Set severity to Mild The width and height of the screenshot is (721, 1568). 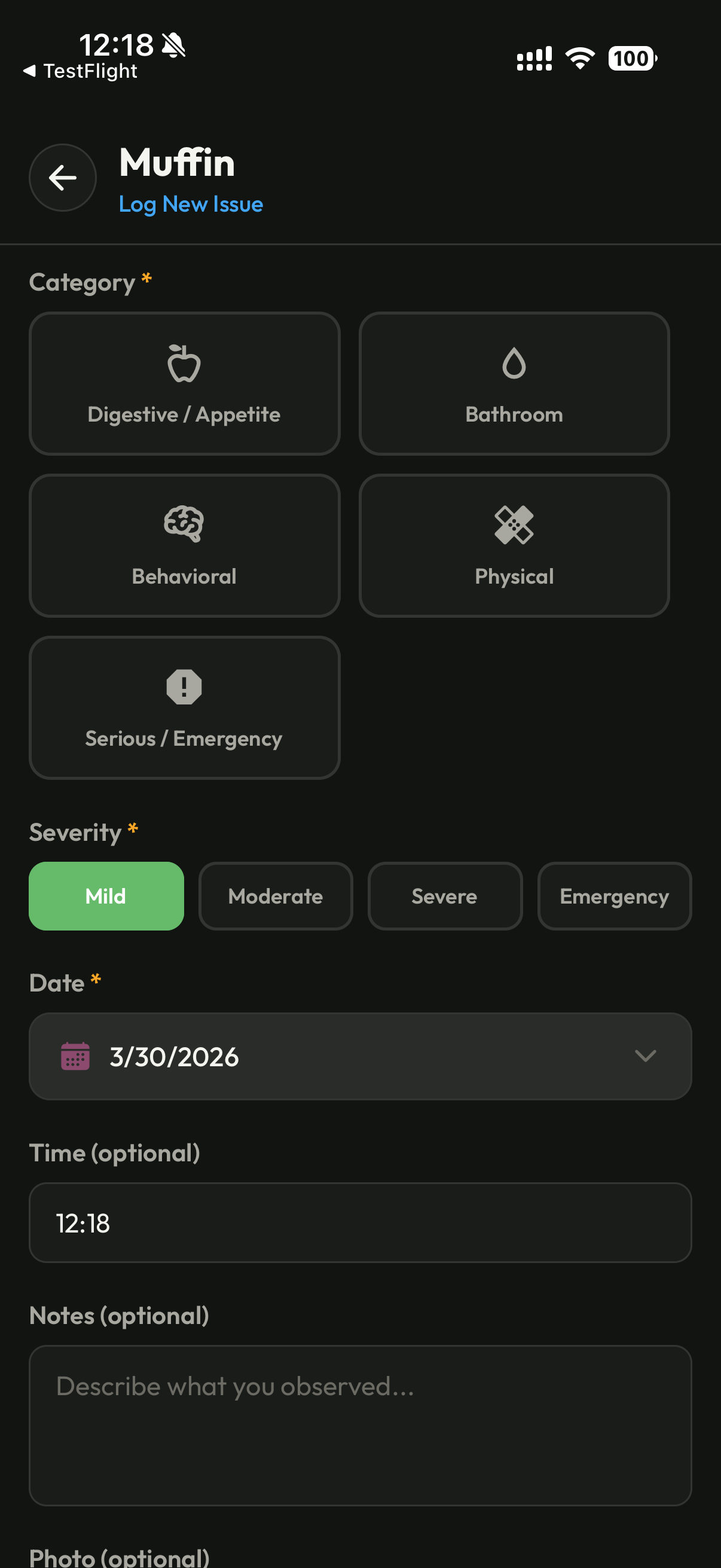click(x=106, y=896)
